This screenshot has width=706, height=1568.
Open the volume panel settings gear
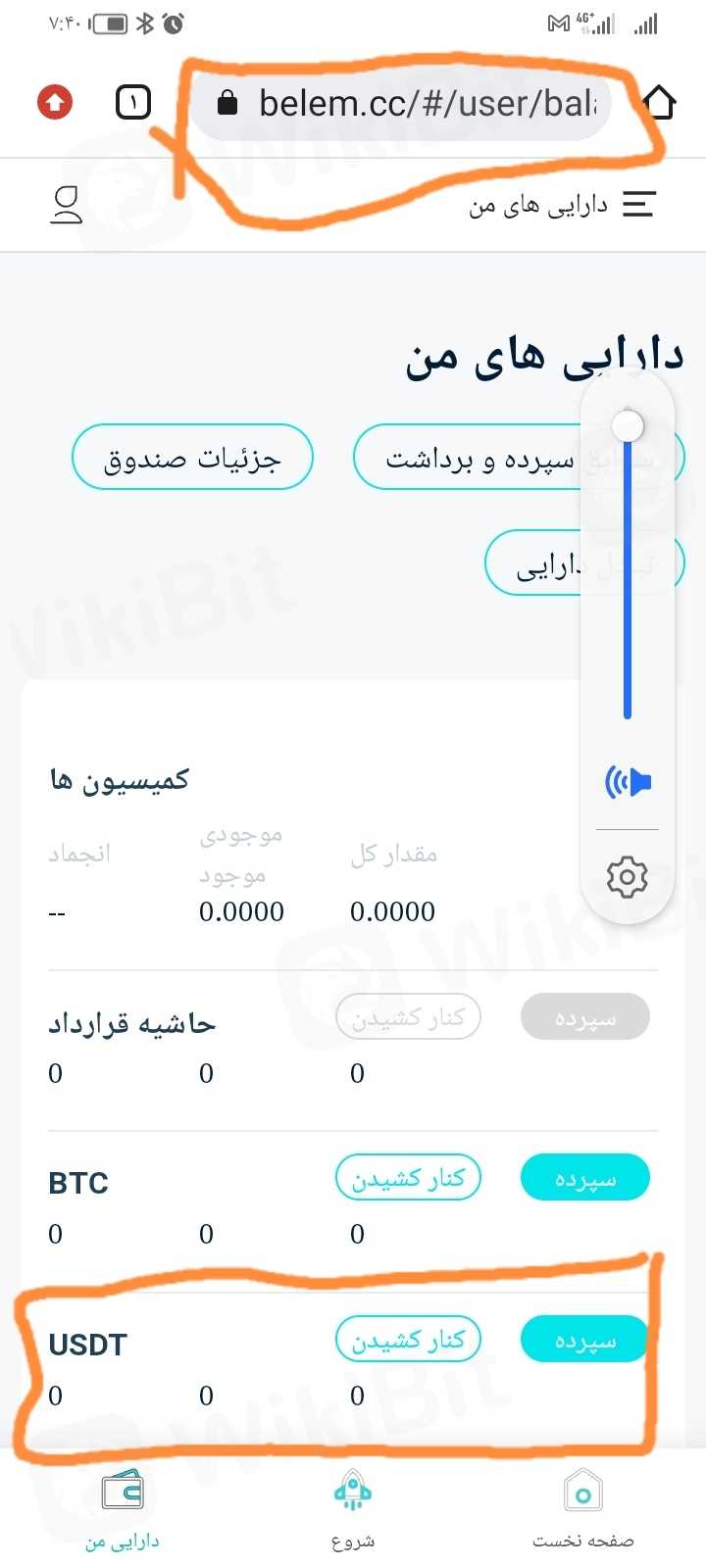tap(627, 876)
